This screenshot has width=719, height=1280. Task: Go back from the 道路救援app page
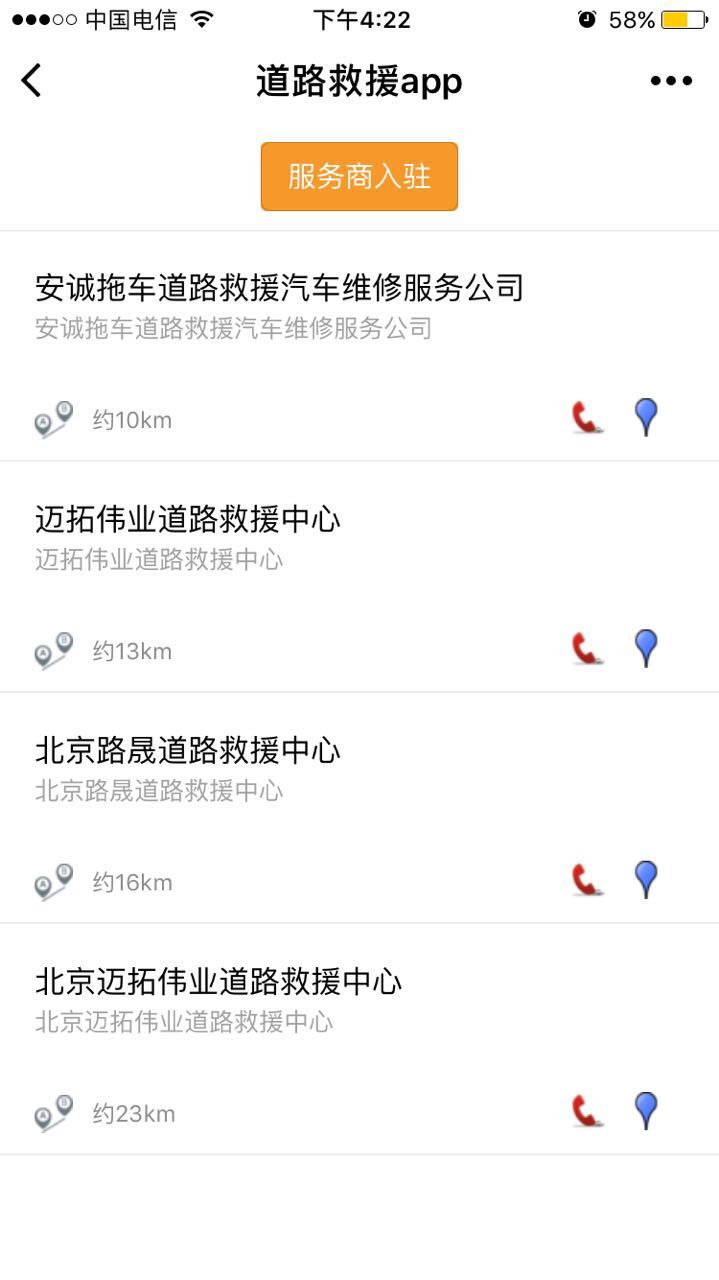pos(32,81)
